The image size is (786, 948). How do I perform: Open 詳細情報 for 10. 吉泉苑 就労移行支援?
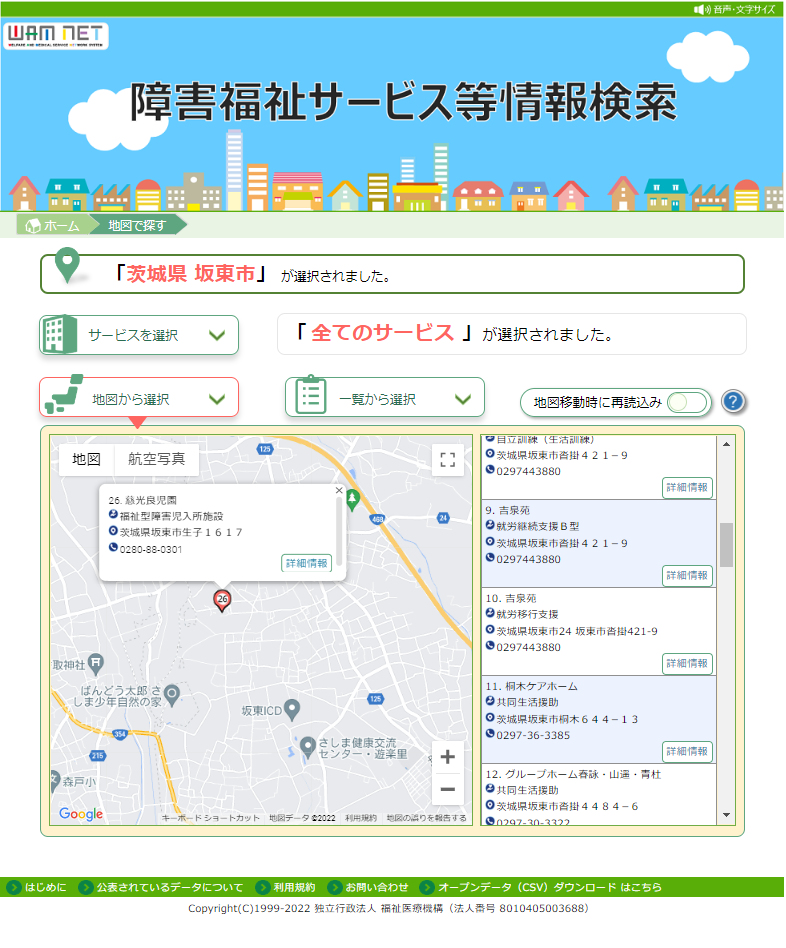pos(687,664)
